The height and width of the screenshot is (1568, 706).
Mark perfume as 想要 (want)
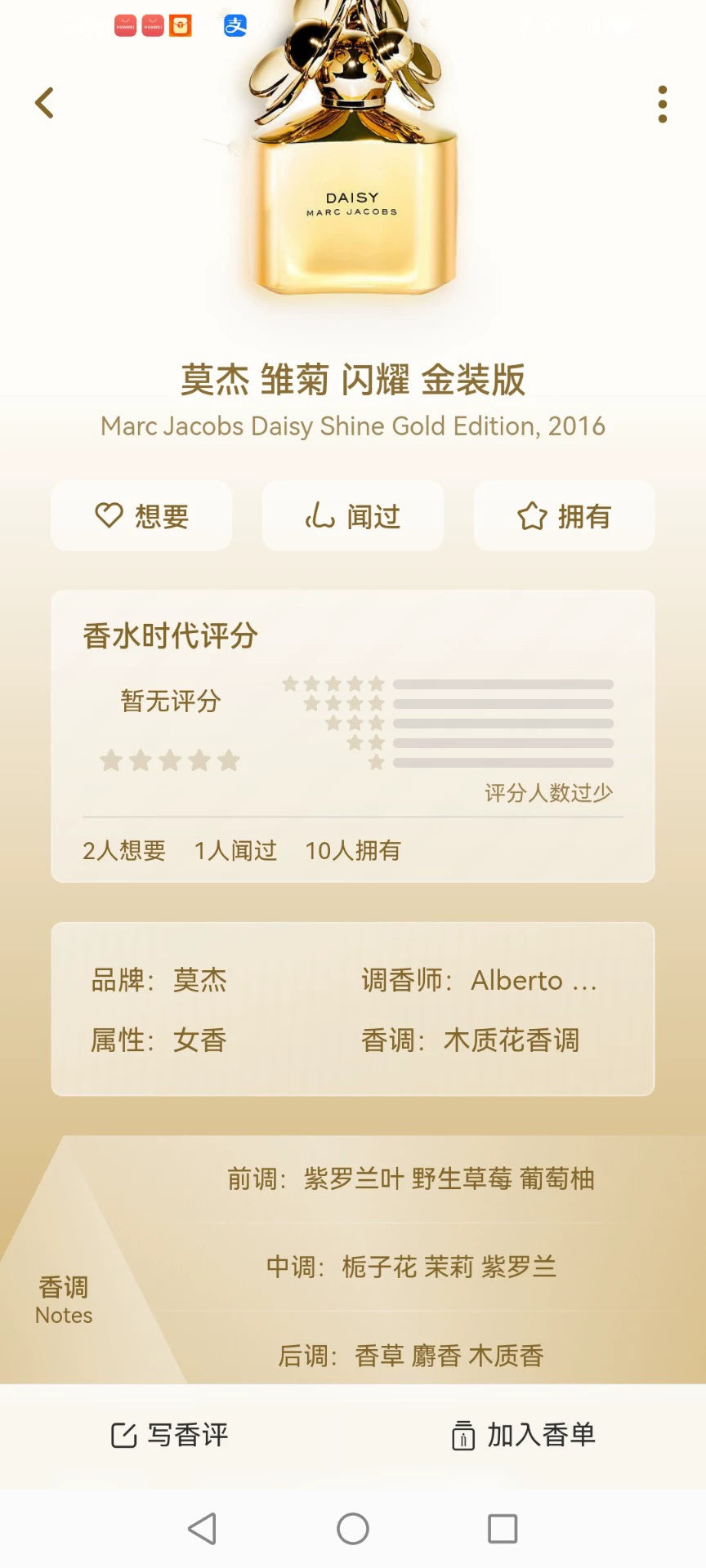(x=141, y=516)
